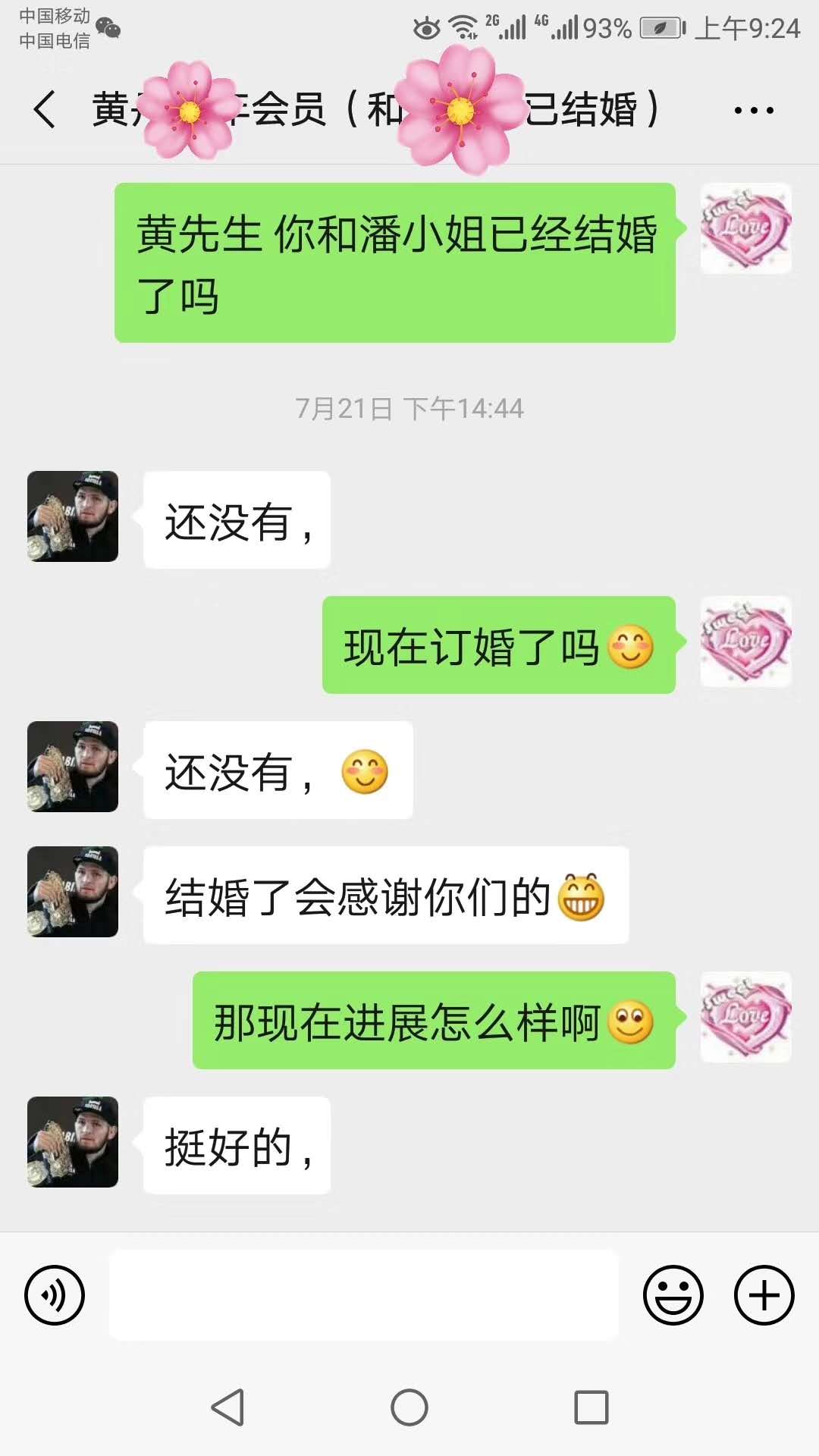This screenshot has width=819, height=1456.
Task: Open the emoji sticker panel
Action: [x=673, y=1295]
